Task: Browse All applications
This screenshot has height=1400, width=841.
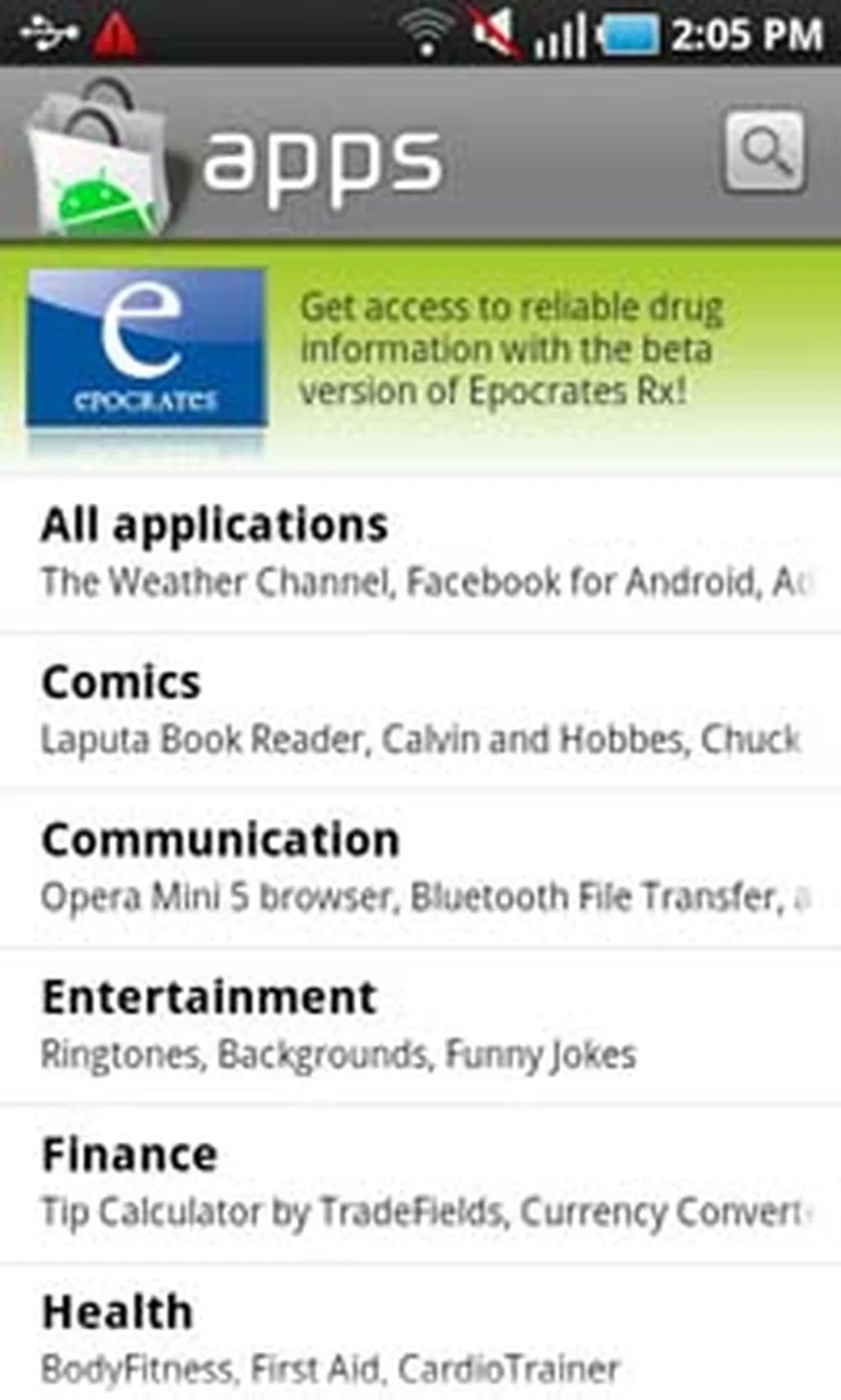Action: coord(420,552)
